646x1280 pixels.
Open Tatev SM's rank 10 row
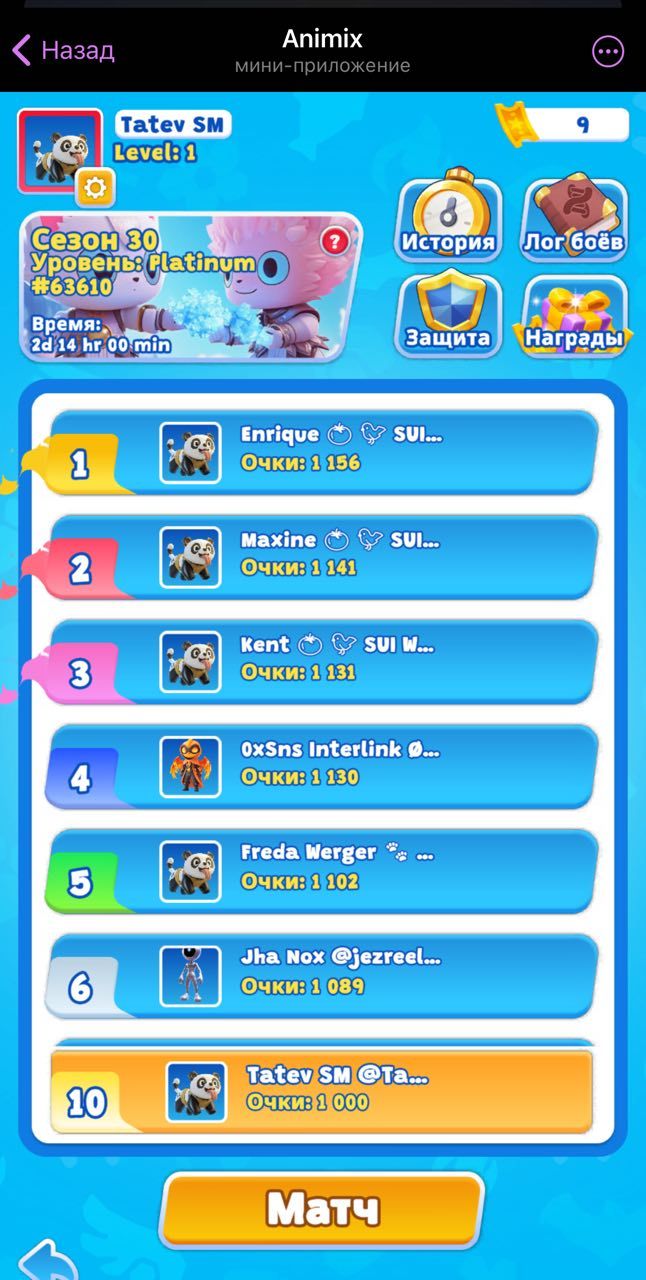click(322, 1091)
